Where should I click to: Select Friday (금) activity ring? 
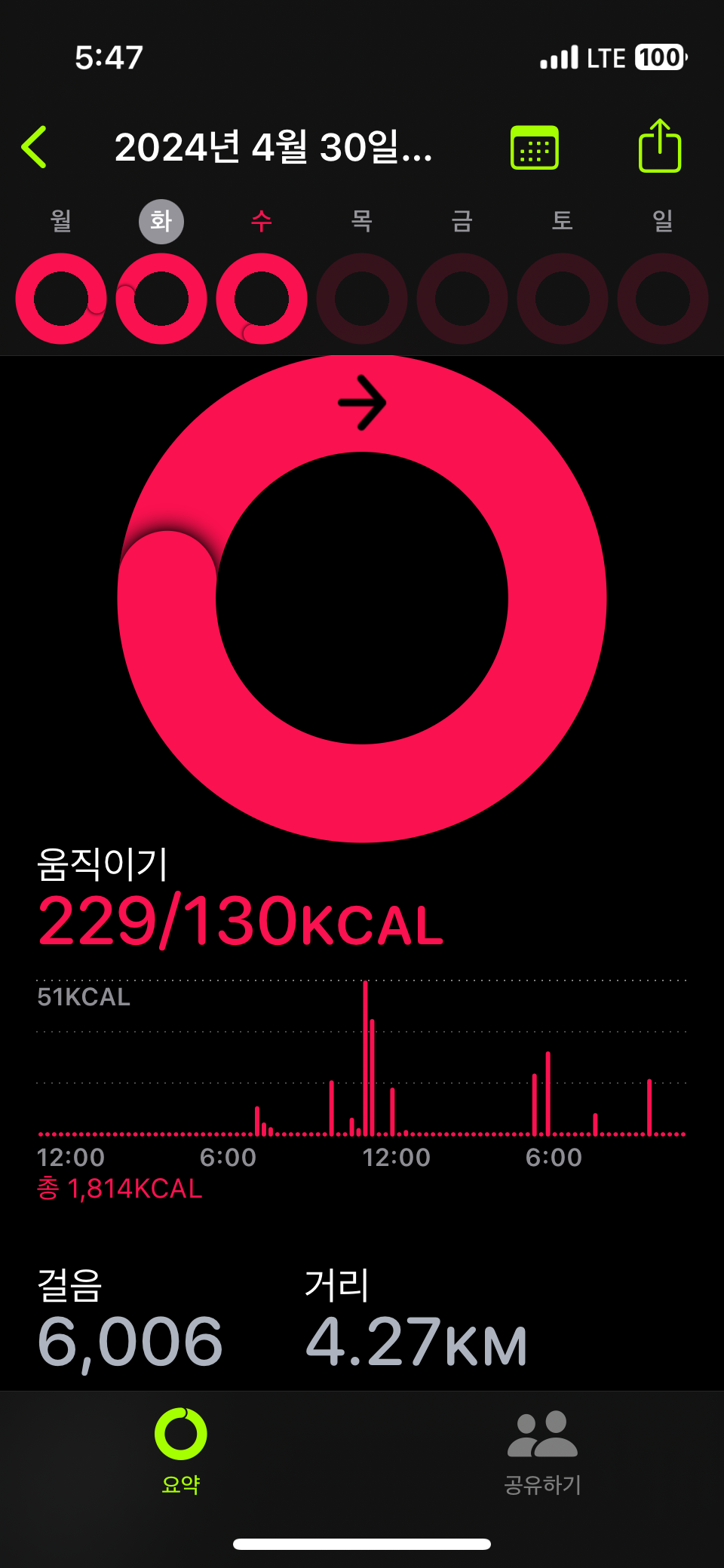click(x=462, y=299)
